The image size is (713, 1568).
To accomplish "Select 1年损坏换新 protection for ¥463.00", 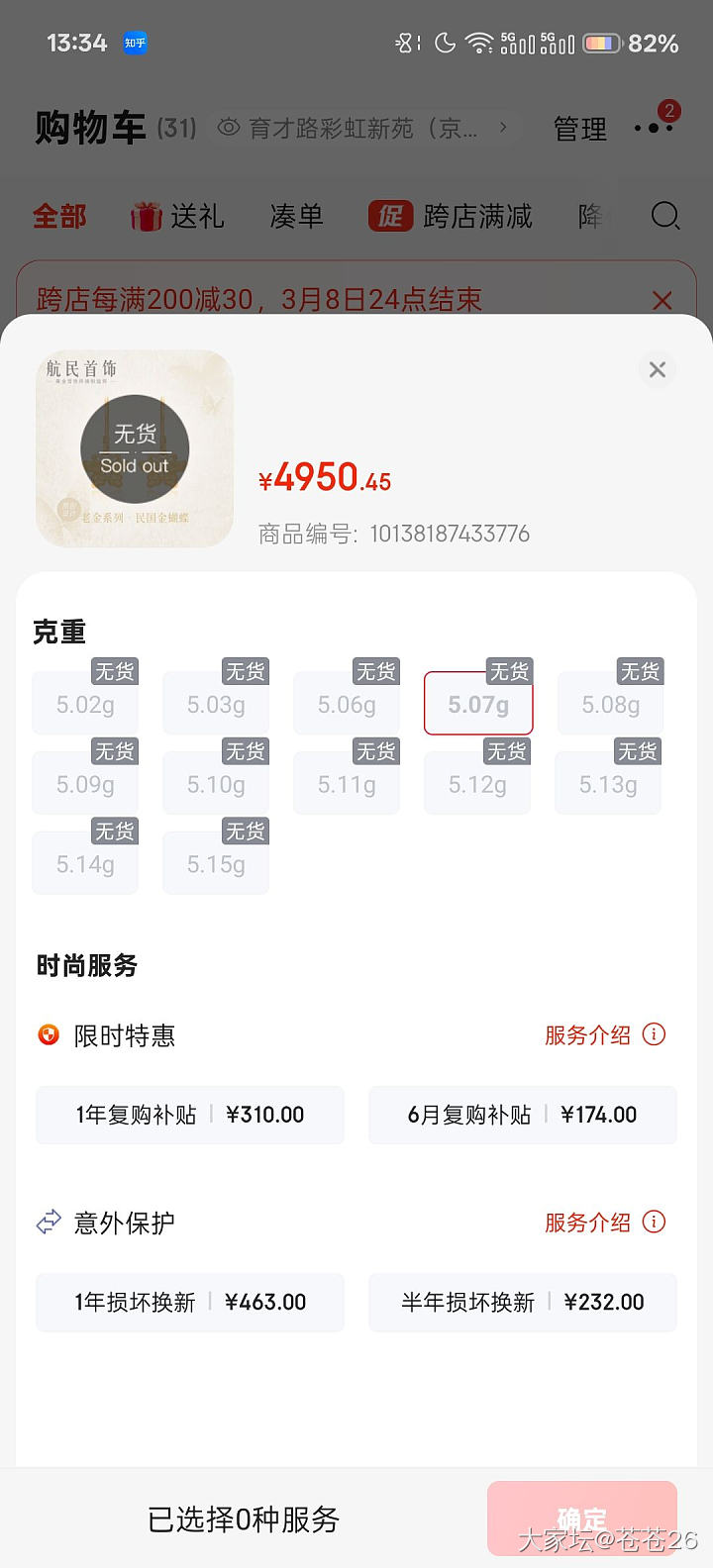I will tap(190, 1302).
